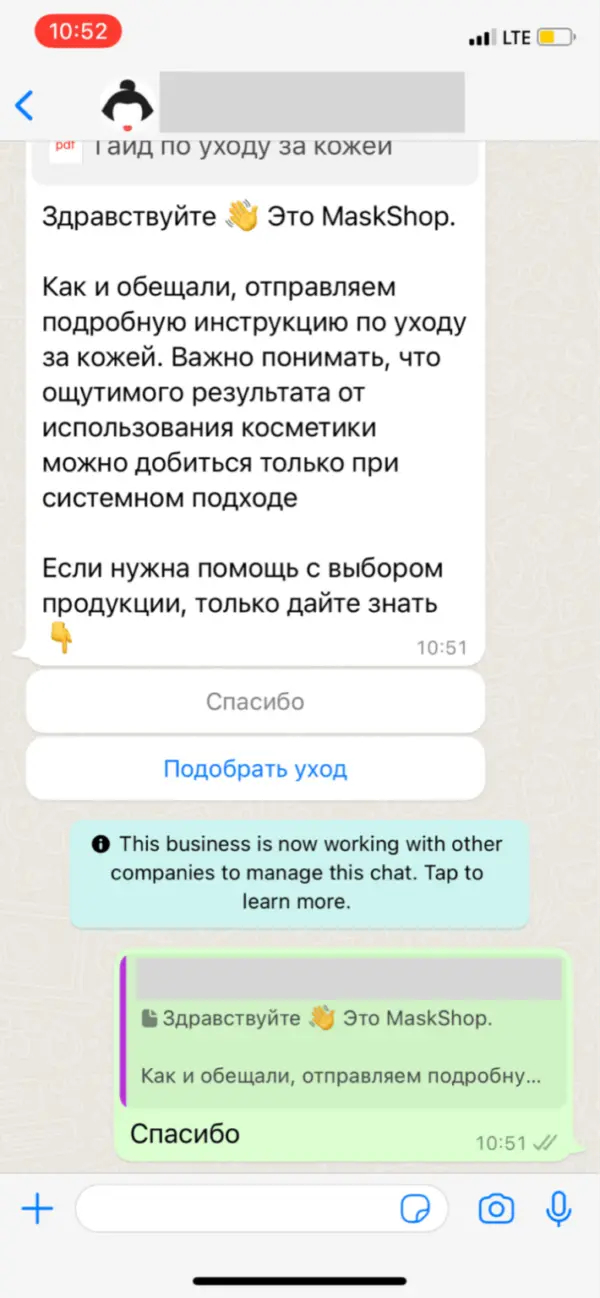Launch the camera from the chat
Viewport: 600px width, 1298px height.
[x=496, y=1209]
